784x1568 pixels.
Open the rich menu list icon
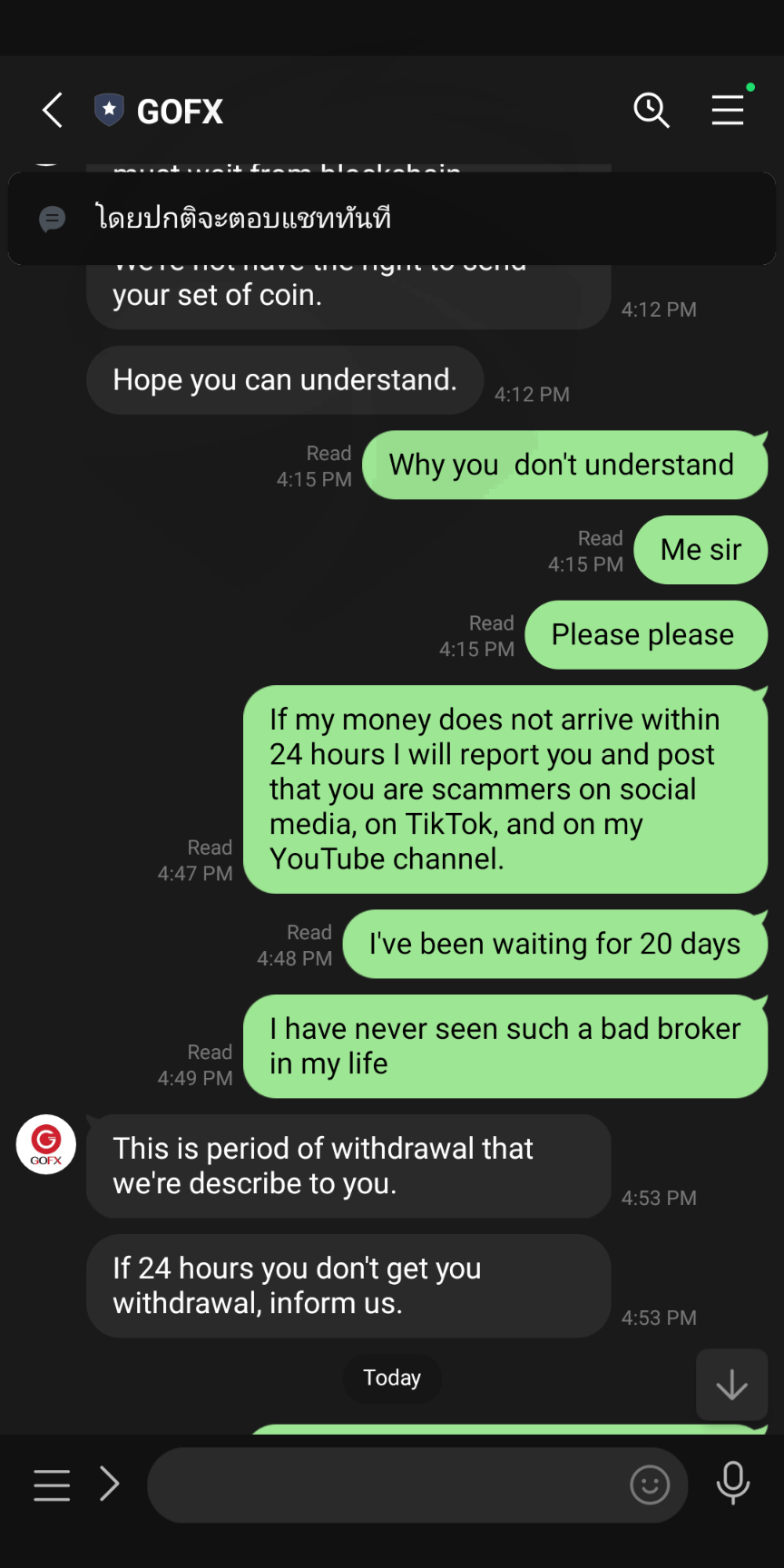click(52, 1485)
